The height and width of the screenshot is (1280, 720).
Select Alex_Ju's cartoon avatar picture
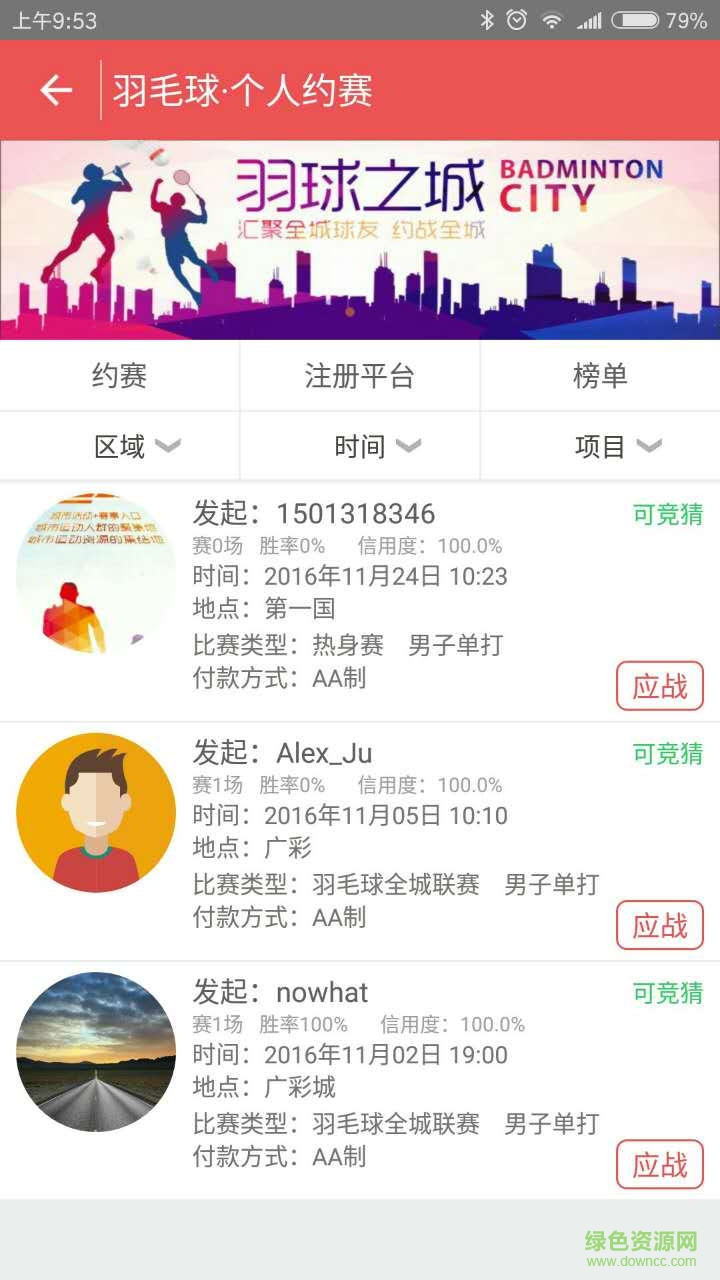click(95, 812)
